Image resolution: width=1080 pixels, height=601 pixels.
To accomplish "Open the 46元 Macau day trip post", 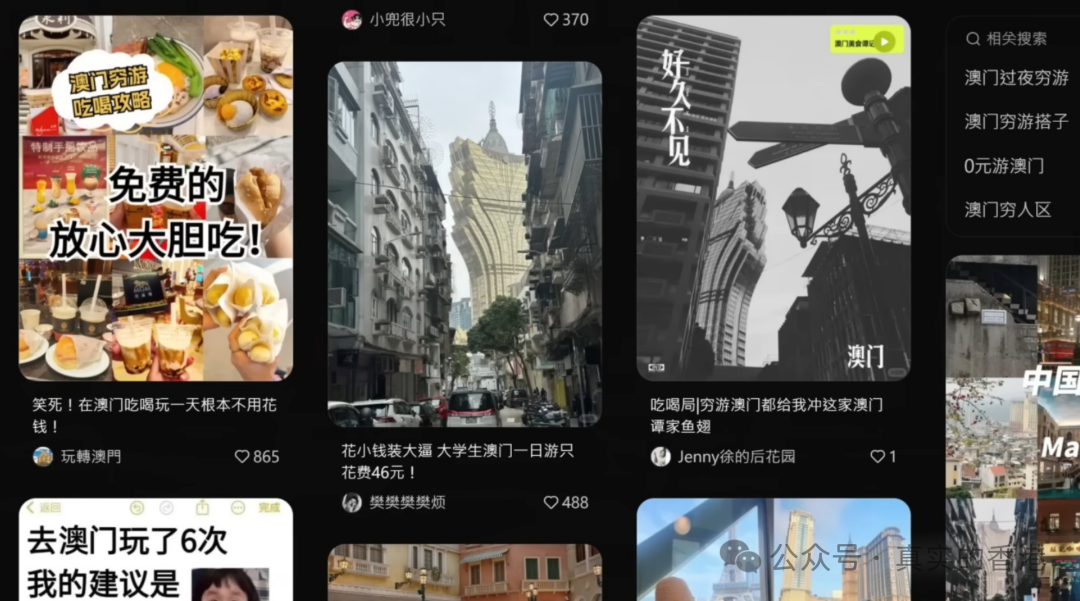I will click(464, 244).
